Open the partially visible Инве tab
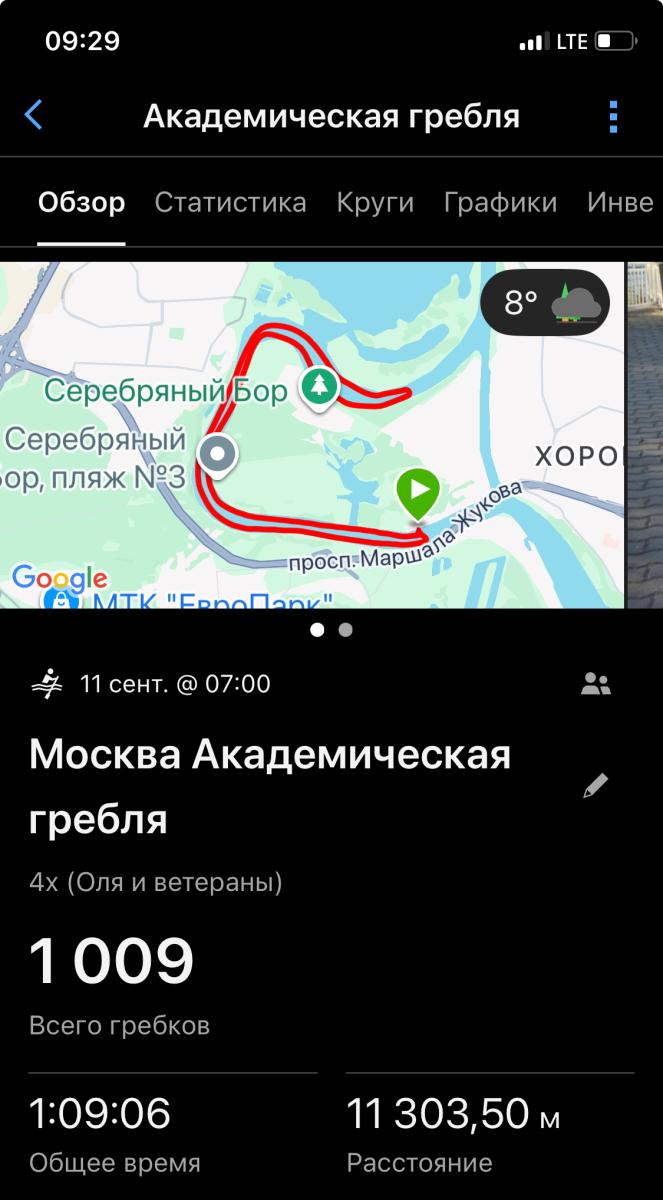 click(620, 202)
